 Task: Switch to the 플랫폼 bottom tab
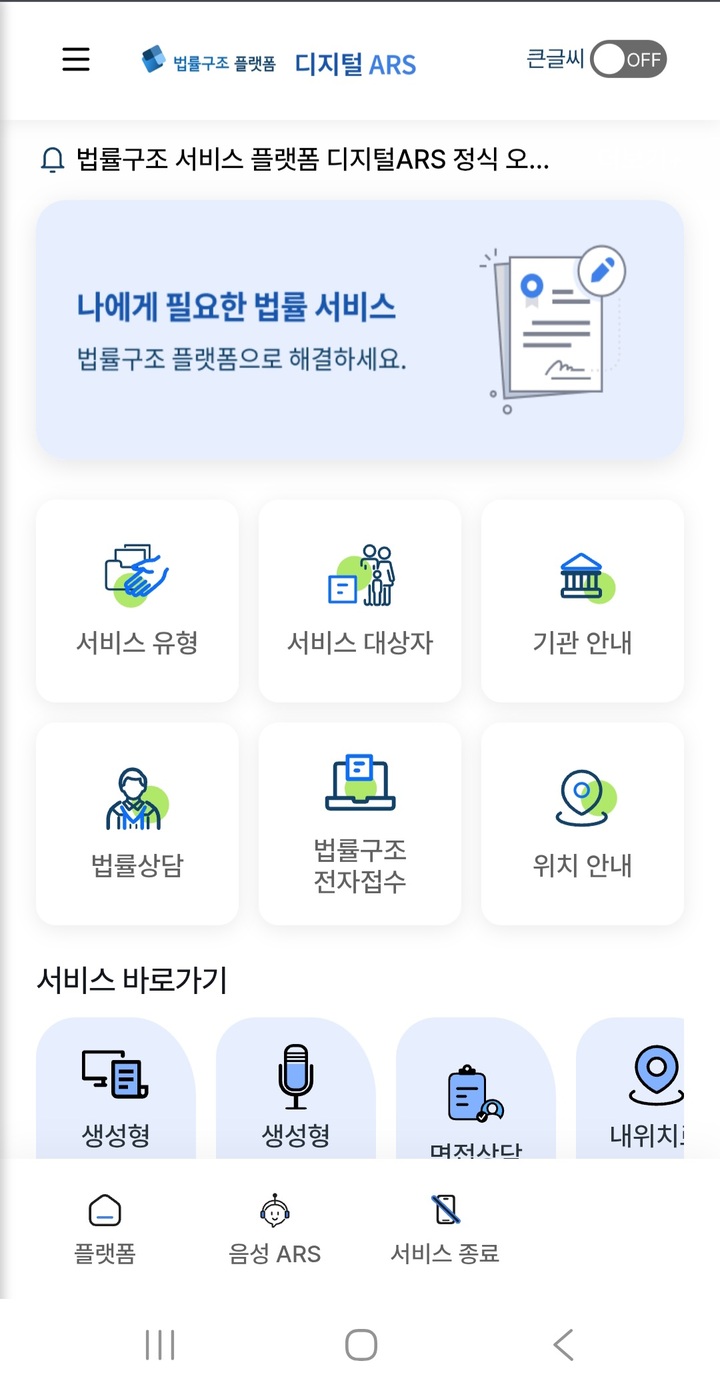pos(105,1229)
